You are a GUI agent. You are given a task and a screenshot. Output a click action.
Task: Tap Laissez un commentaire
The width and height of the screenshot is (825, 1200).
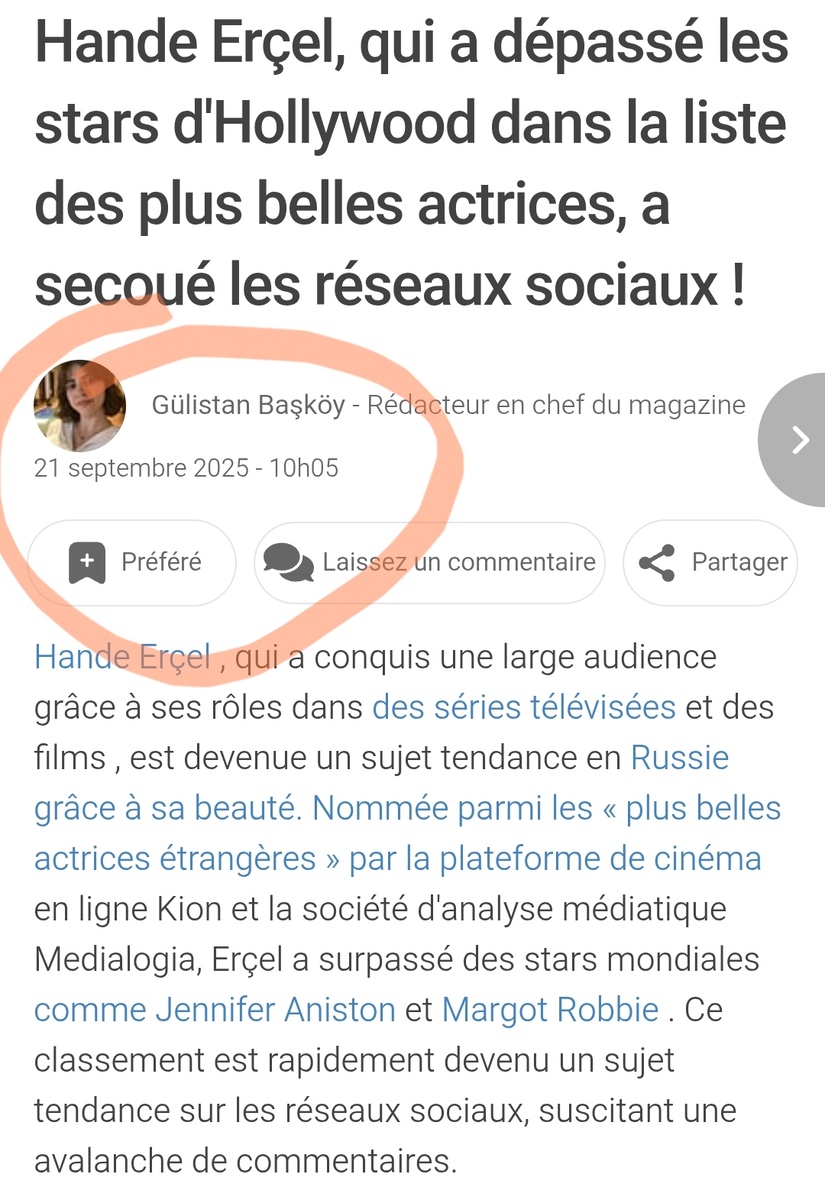tap(430, 562)
